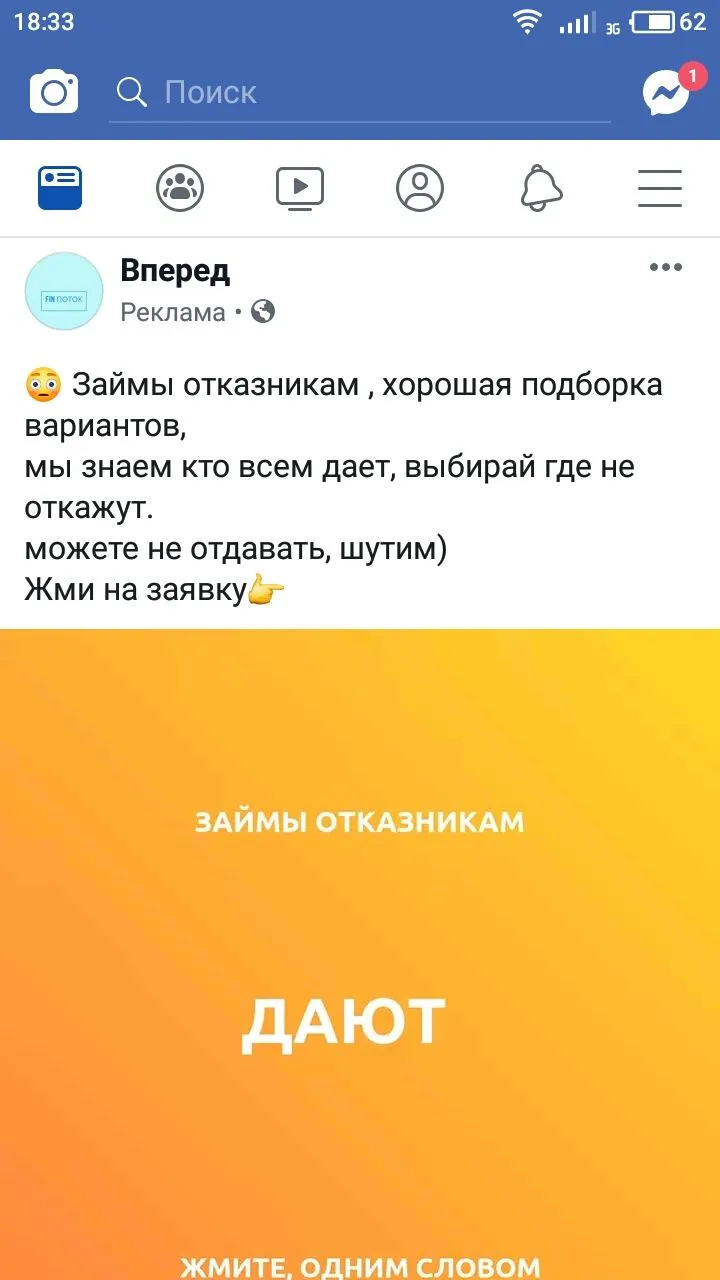This screenshot has height=1280, width=720.
Task: Open the notifications bell tab
Action: 541,188
